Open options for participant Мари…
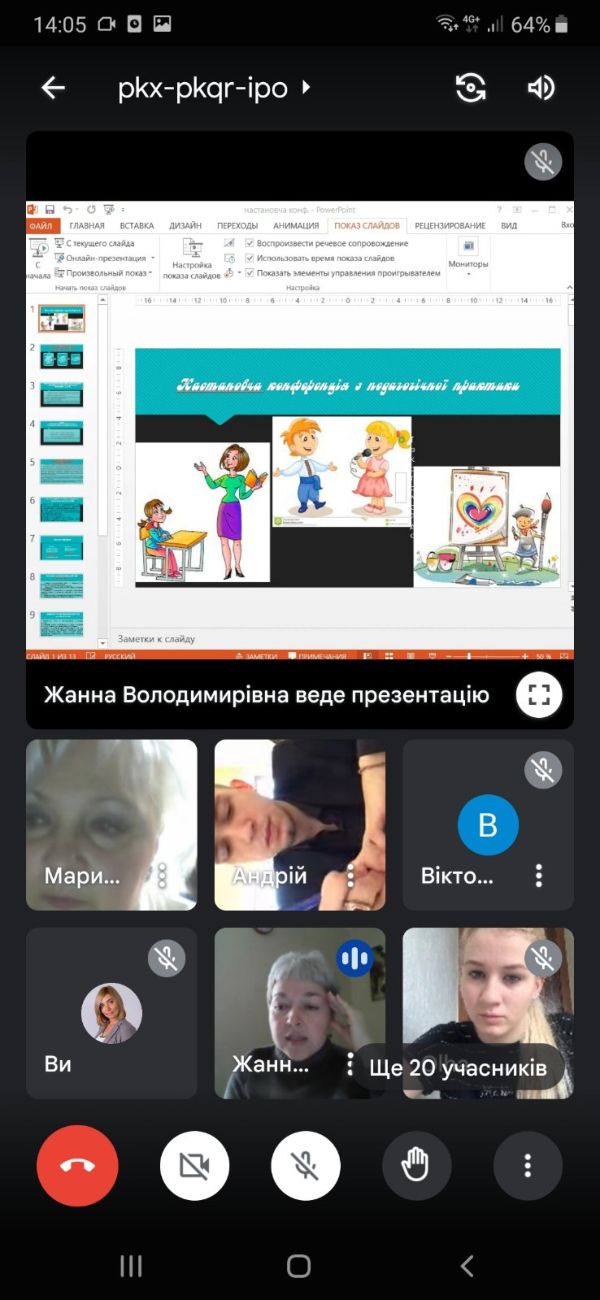Viewport: 600px width, 1300px height. point(162,876)
